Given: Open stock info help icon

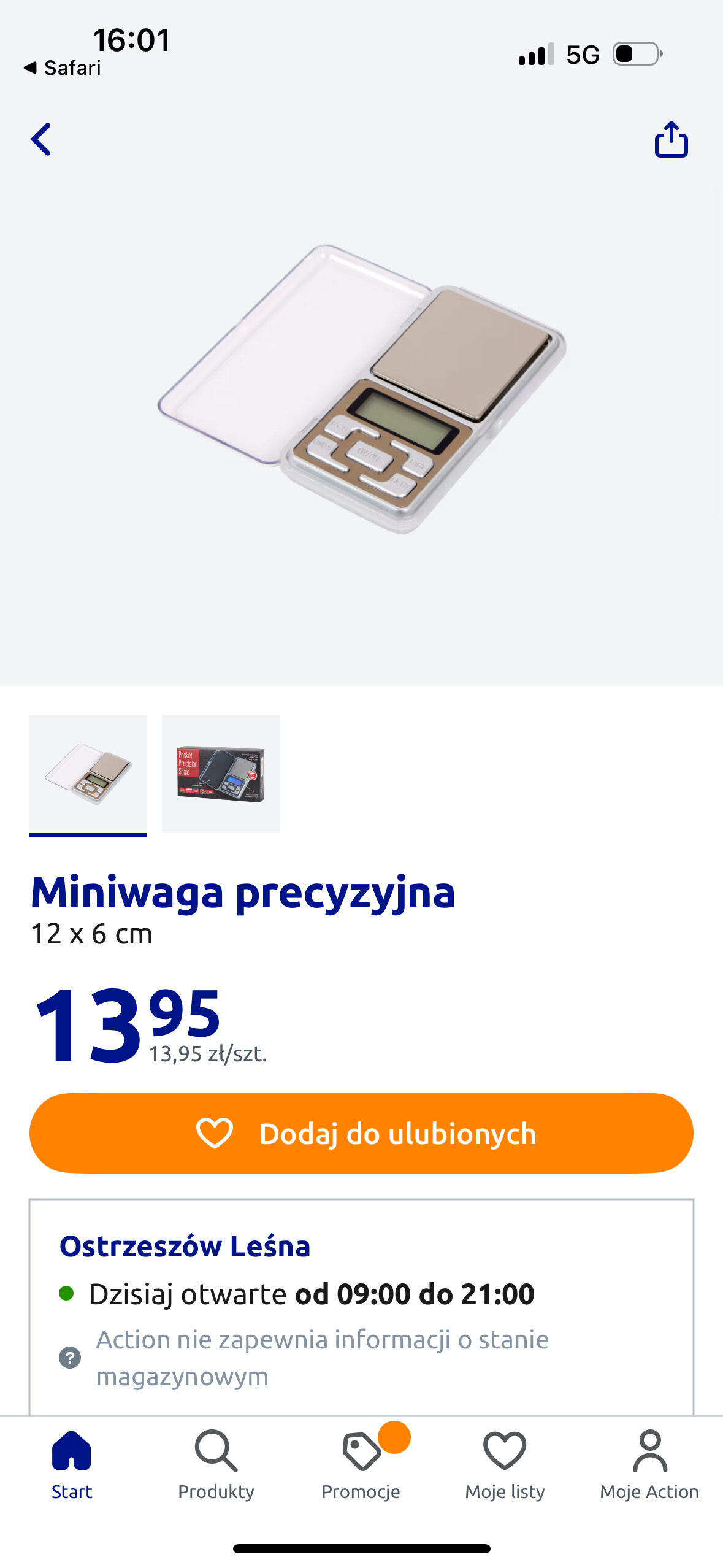Looking at the screenshot, I should tap(70, 1358).
